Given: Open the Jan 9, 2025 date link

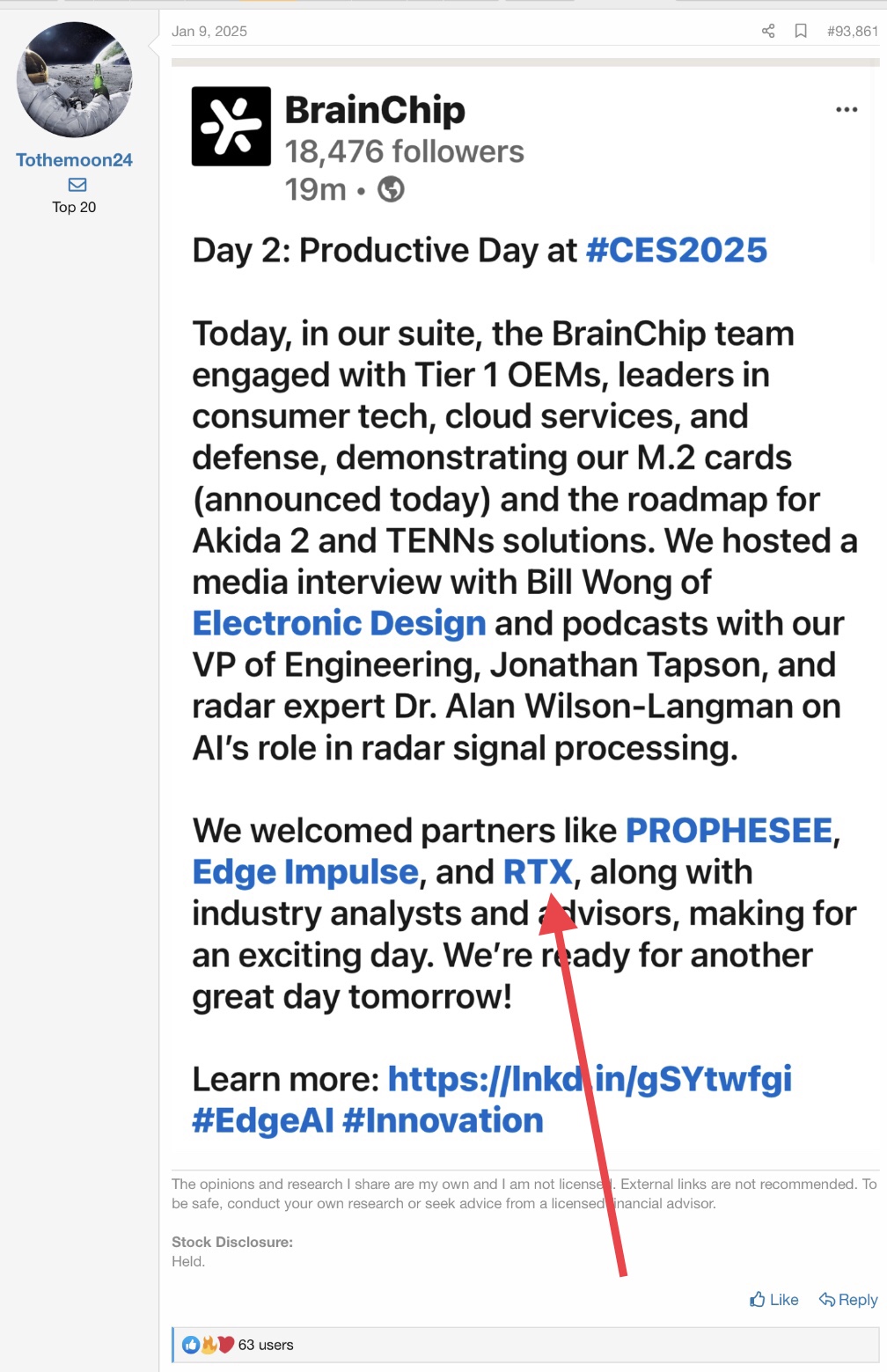Looking at the screenshot, I should [209, 32].
